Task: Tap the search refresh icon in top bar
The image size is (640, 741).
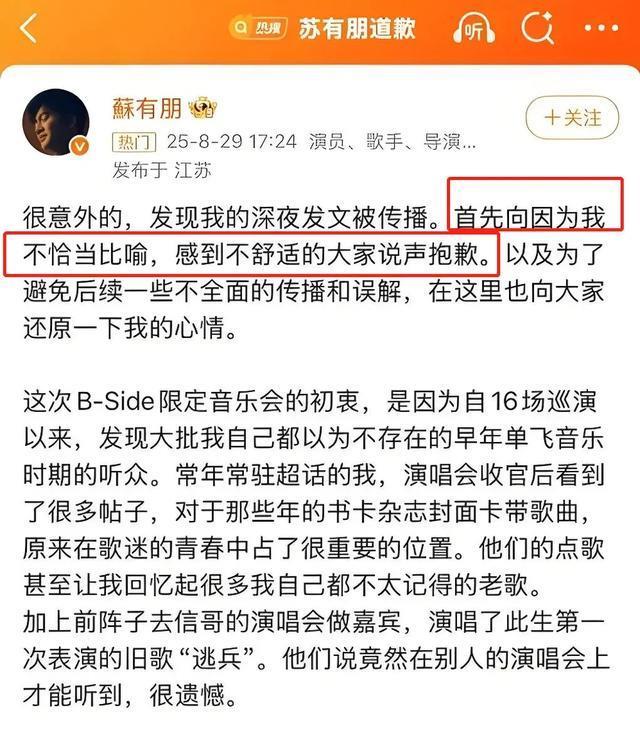Action: (536, 29)
